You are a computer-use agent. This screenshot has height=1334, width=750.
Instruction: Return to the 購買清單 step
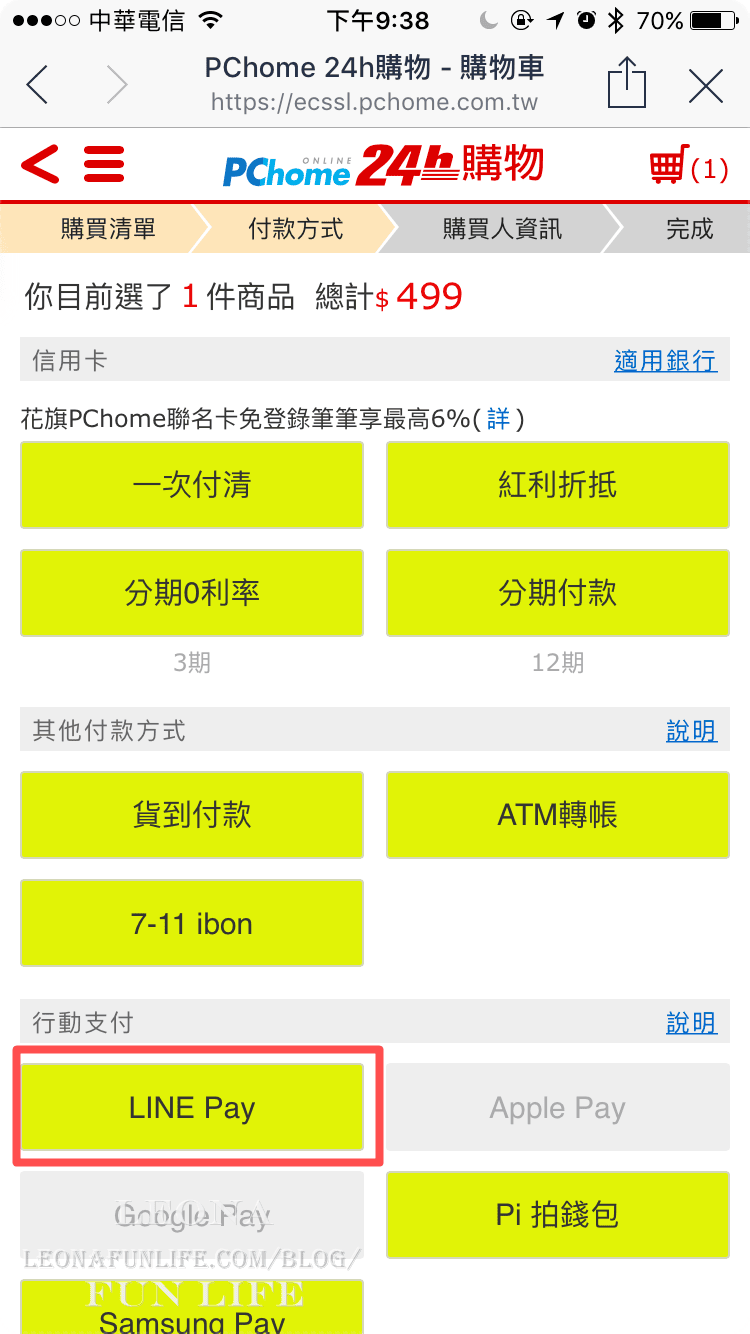(107, 229)
